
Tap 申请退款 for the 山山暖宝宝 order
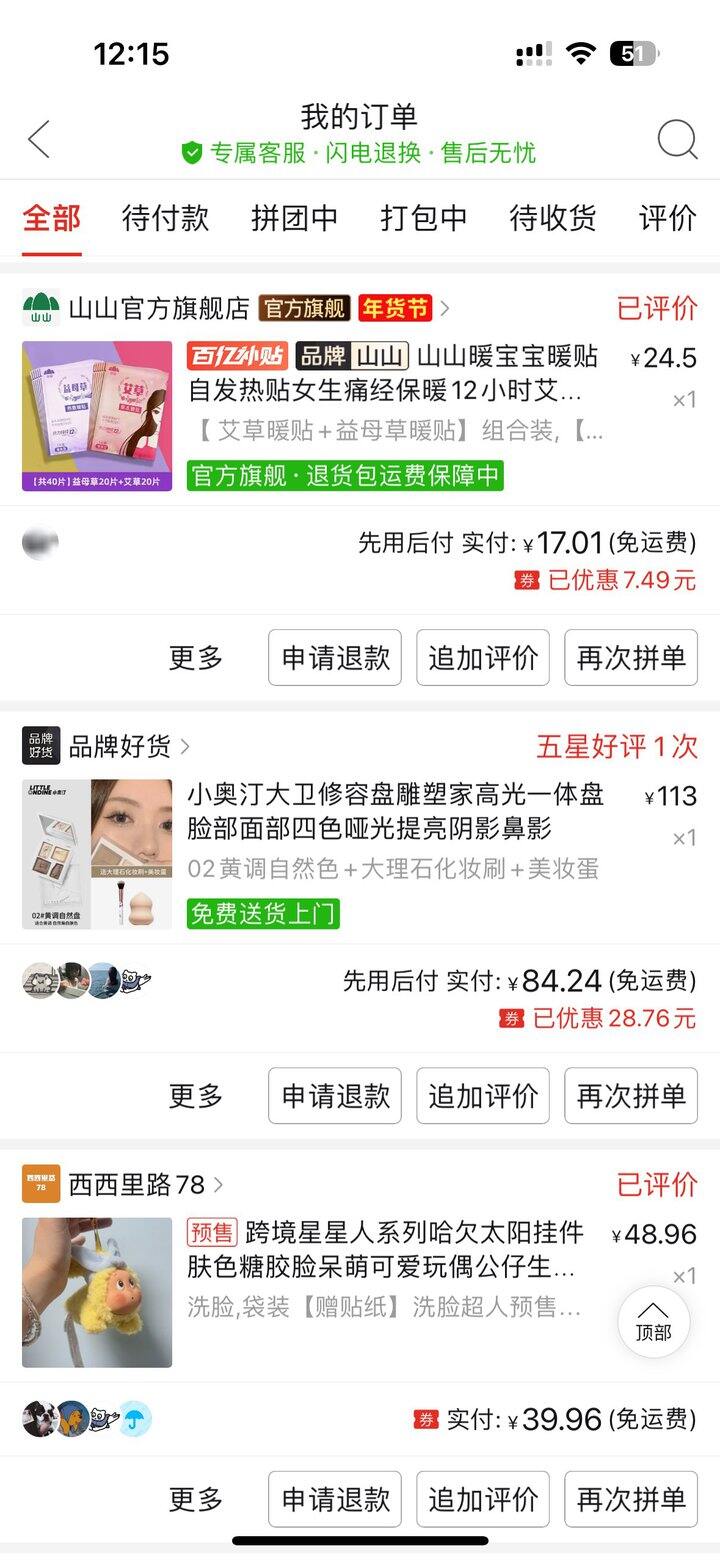[x=335, y=657]
